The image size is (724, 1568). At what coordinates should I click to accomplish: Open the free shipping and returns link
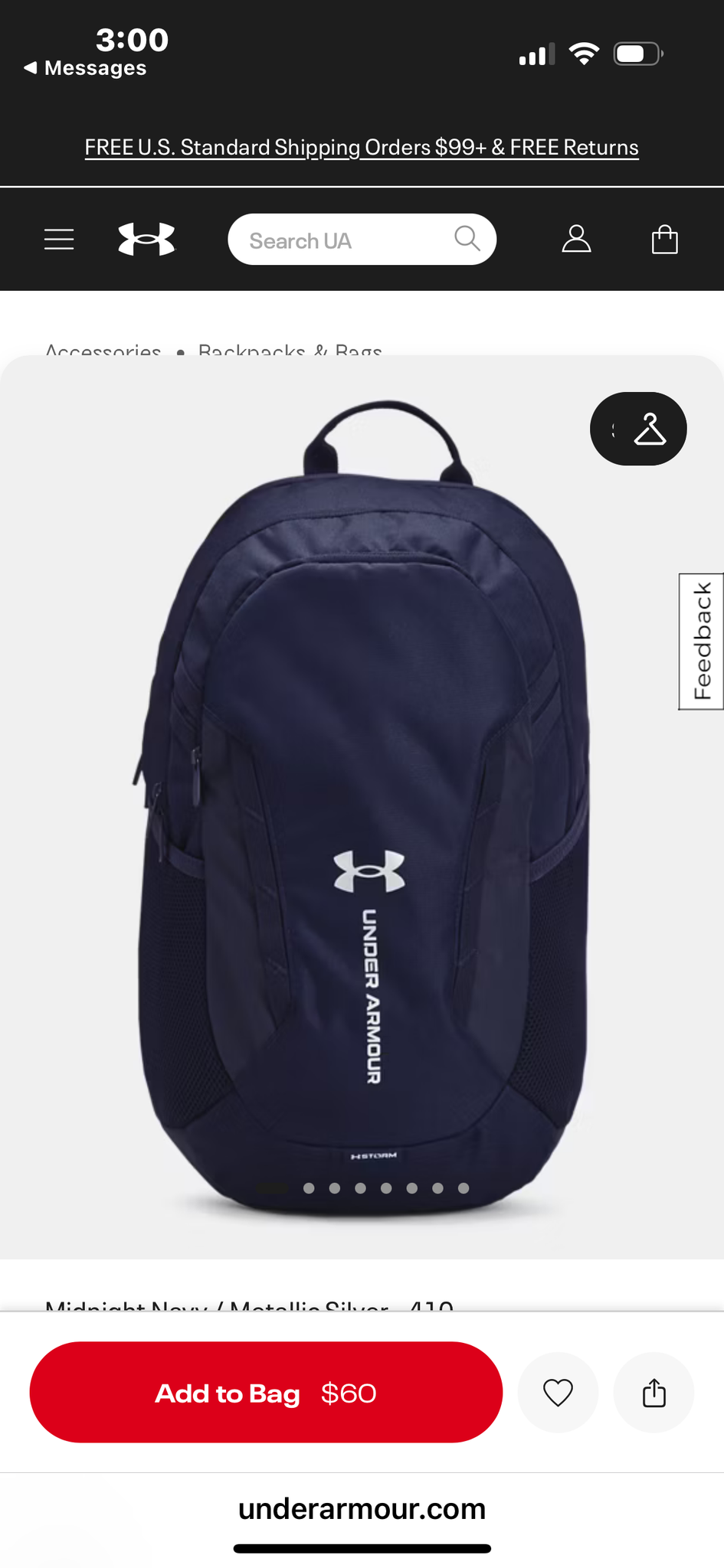[362, 147]
